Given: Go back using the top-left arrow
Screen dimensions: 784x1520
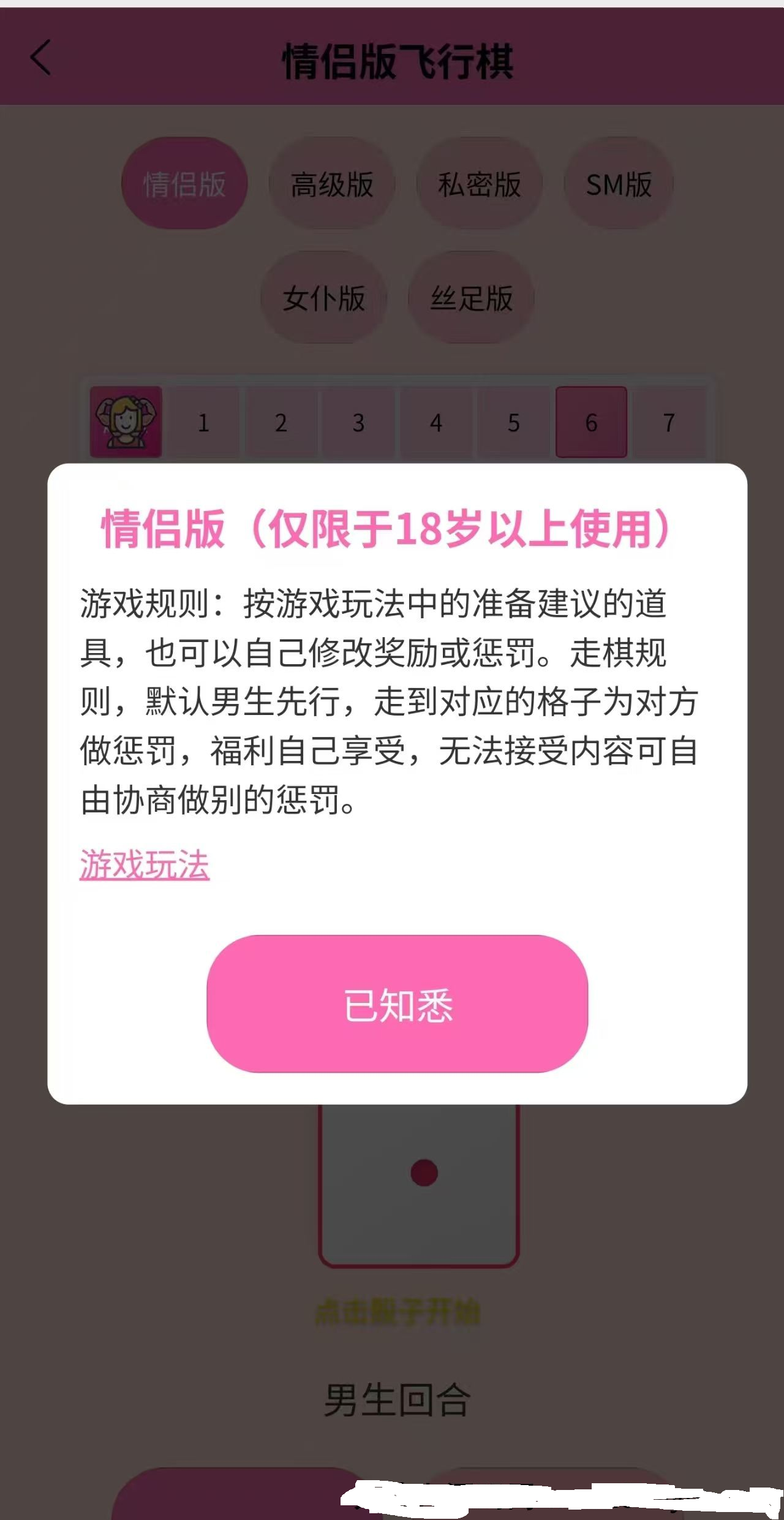Looking at the screenshot, I should [40, 58].
